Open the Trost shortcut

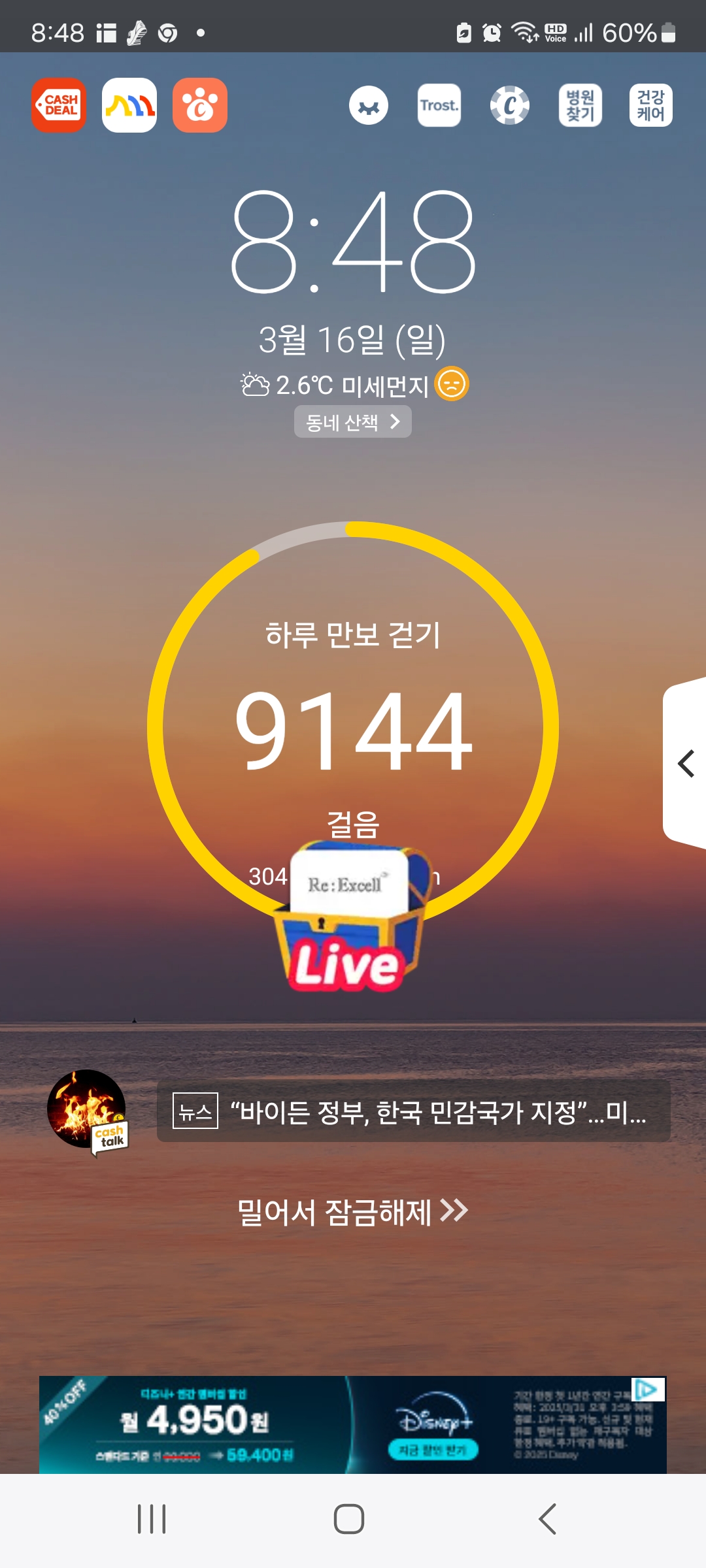pos(439,105)
